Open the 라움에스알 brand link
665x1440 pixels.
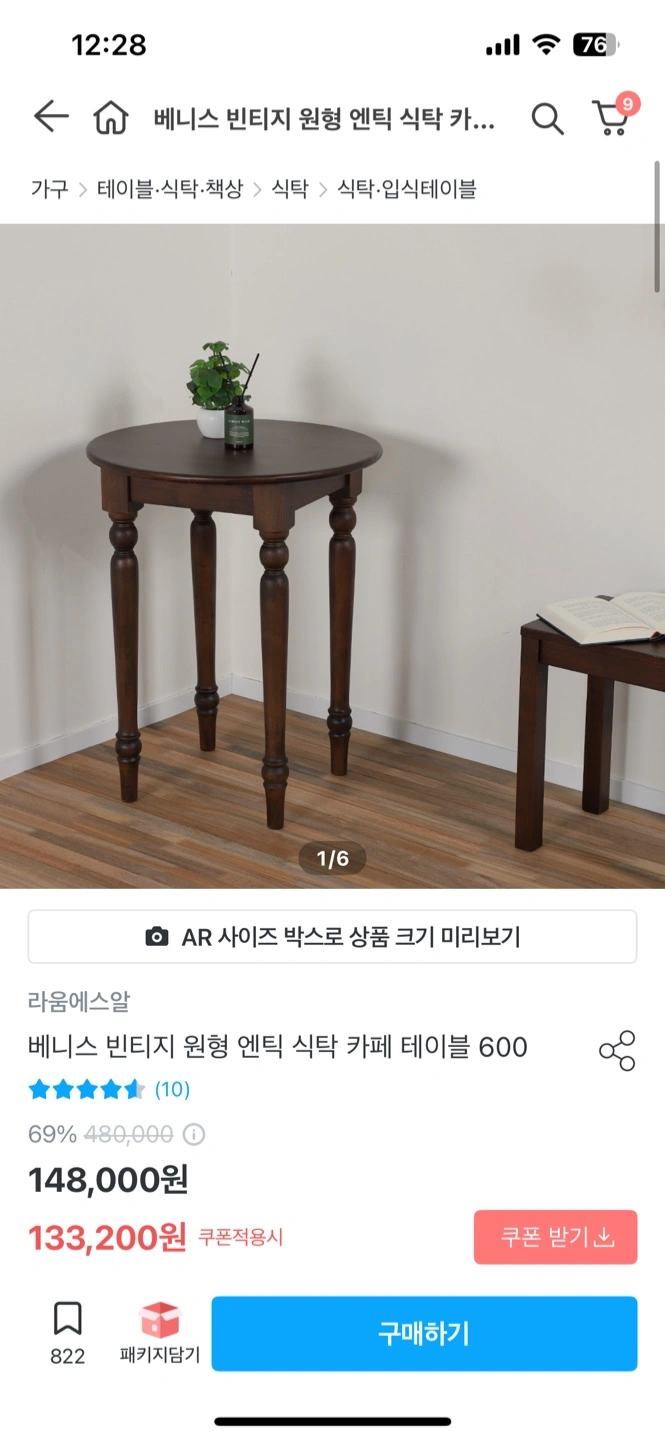point(79,1001)
